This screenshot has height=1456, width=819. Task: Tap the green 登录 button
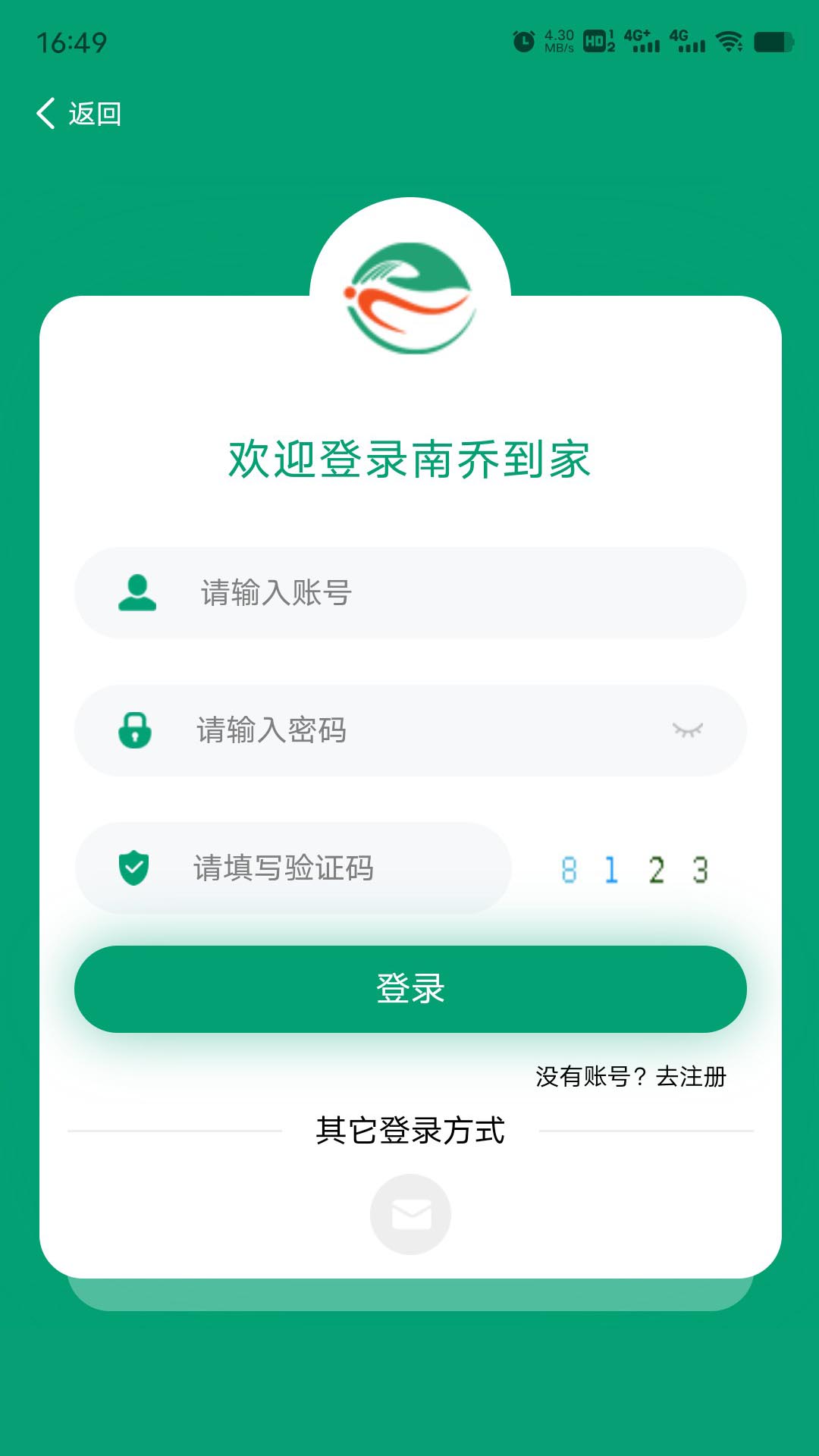(410, 989)
